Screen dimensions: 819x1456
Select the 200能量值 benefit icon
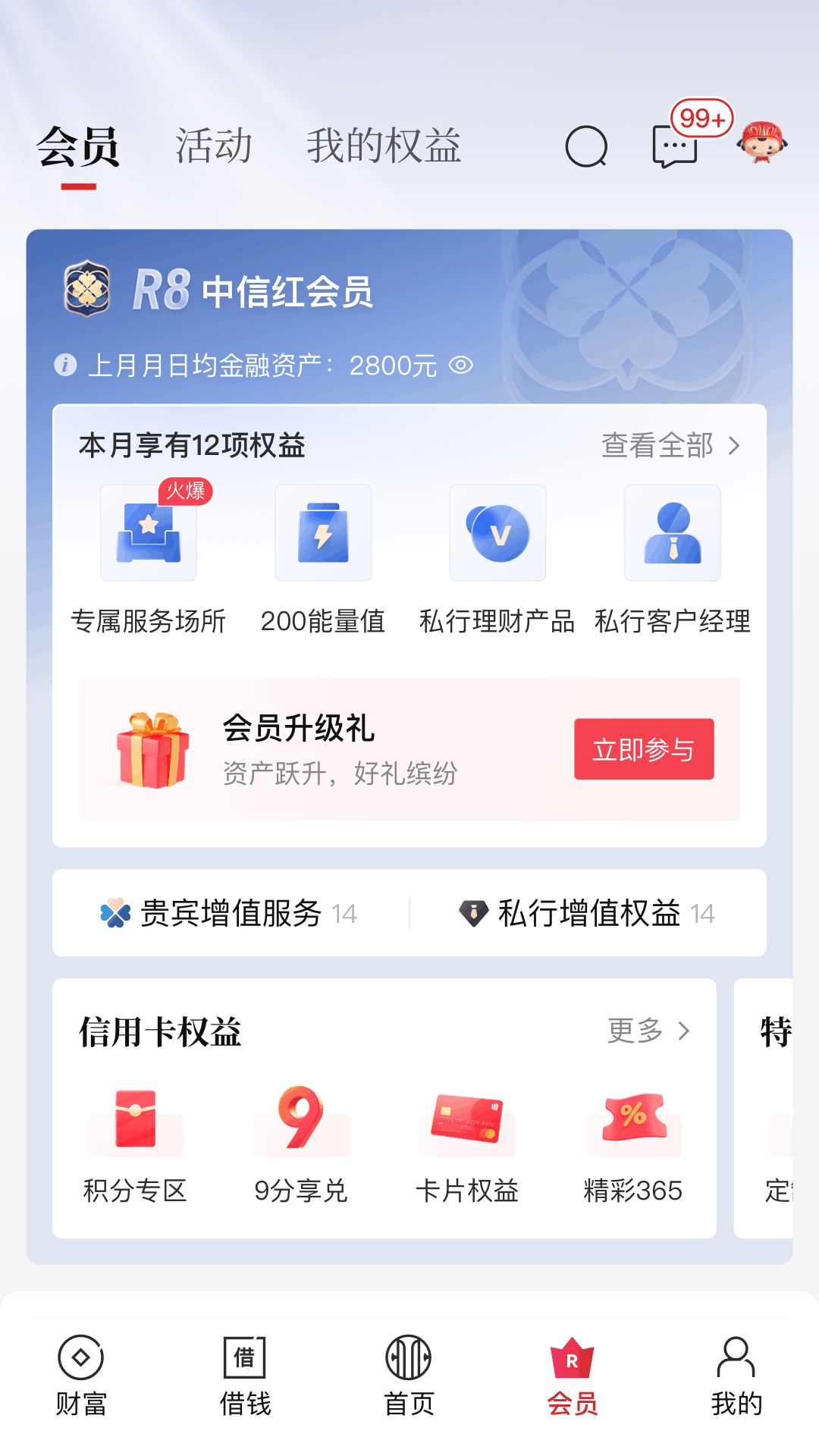pos(322,532)
